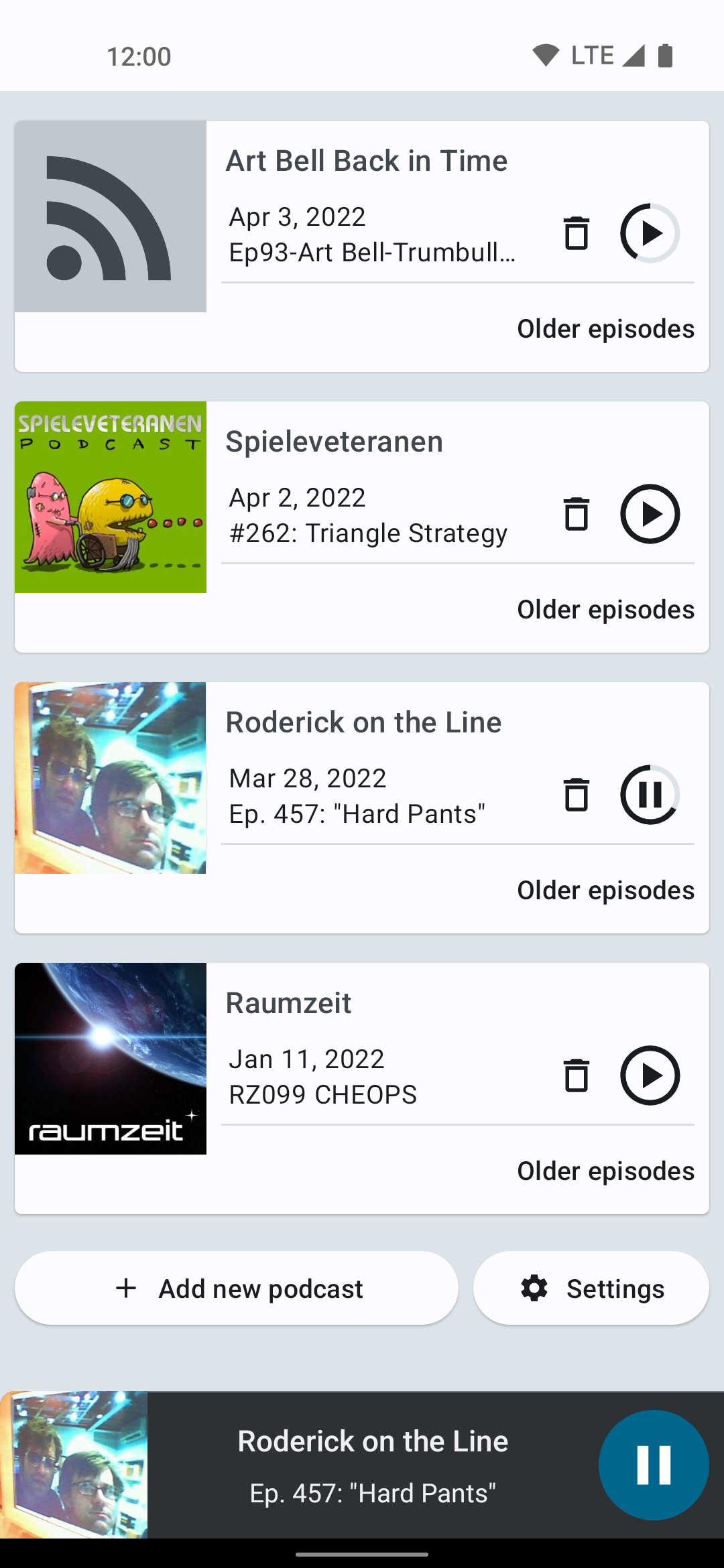Screen dimensions: 724x1568
Task: Show older episodes of Raumzeit
Action: [605, 1171]
